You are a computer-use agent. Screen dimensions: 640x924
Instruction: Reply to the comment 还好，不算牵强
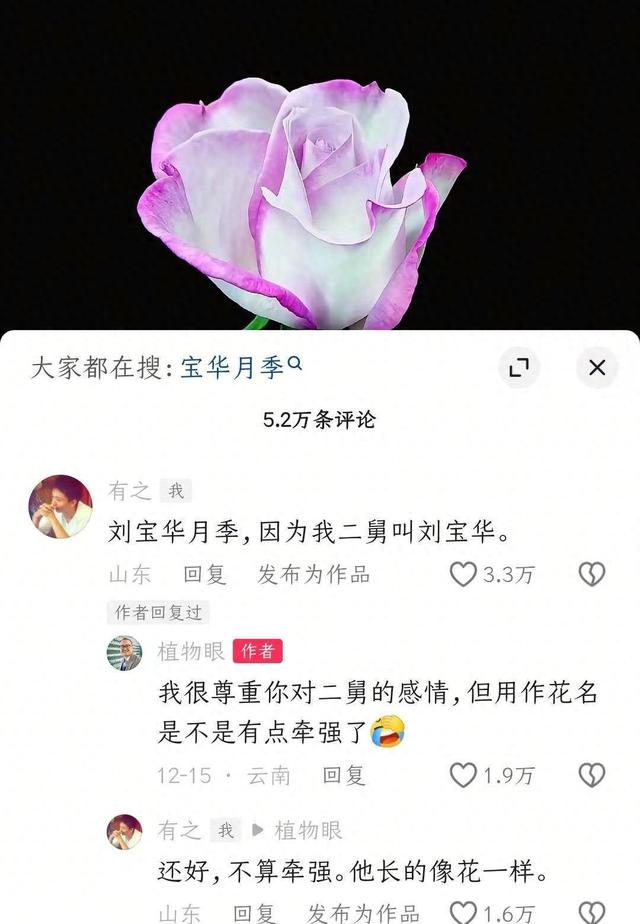point(255,912)
